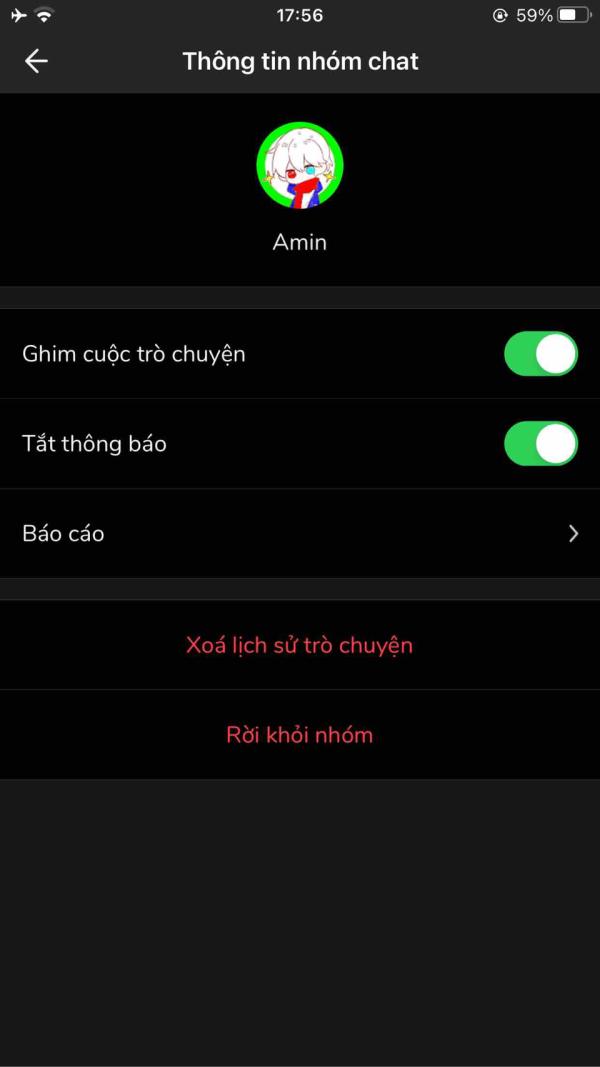Open the Báo cáo row
This screenshot has height=1067, width=600.
(x=300, y=534)
